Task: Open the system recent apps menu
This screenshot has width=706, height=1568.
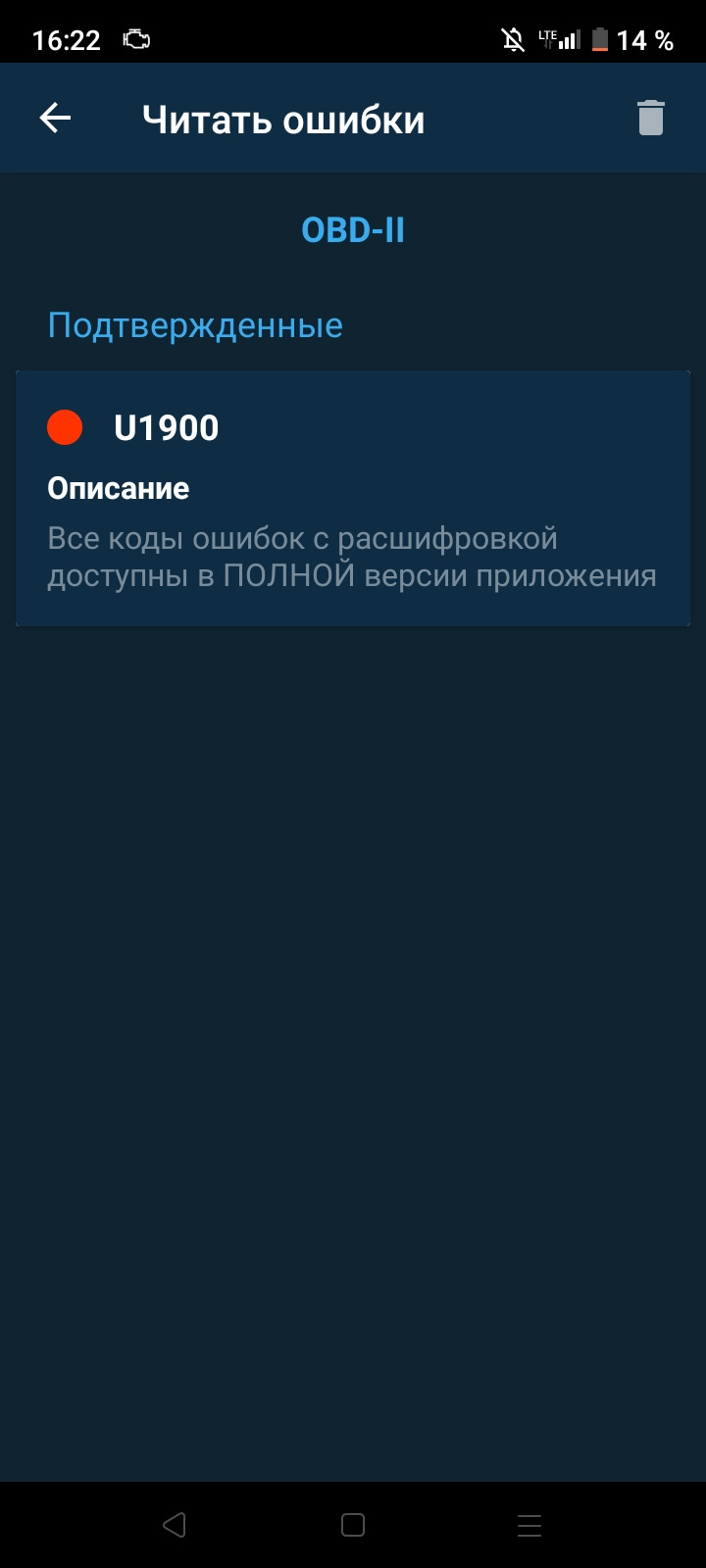Action: pyautogui.click(x=529, y=1525)
